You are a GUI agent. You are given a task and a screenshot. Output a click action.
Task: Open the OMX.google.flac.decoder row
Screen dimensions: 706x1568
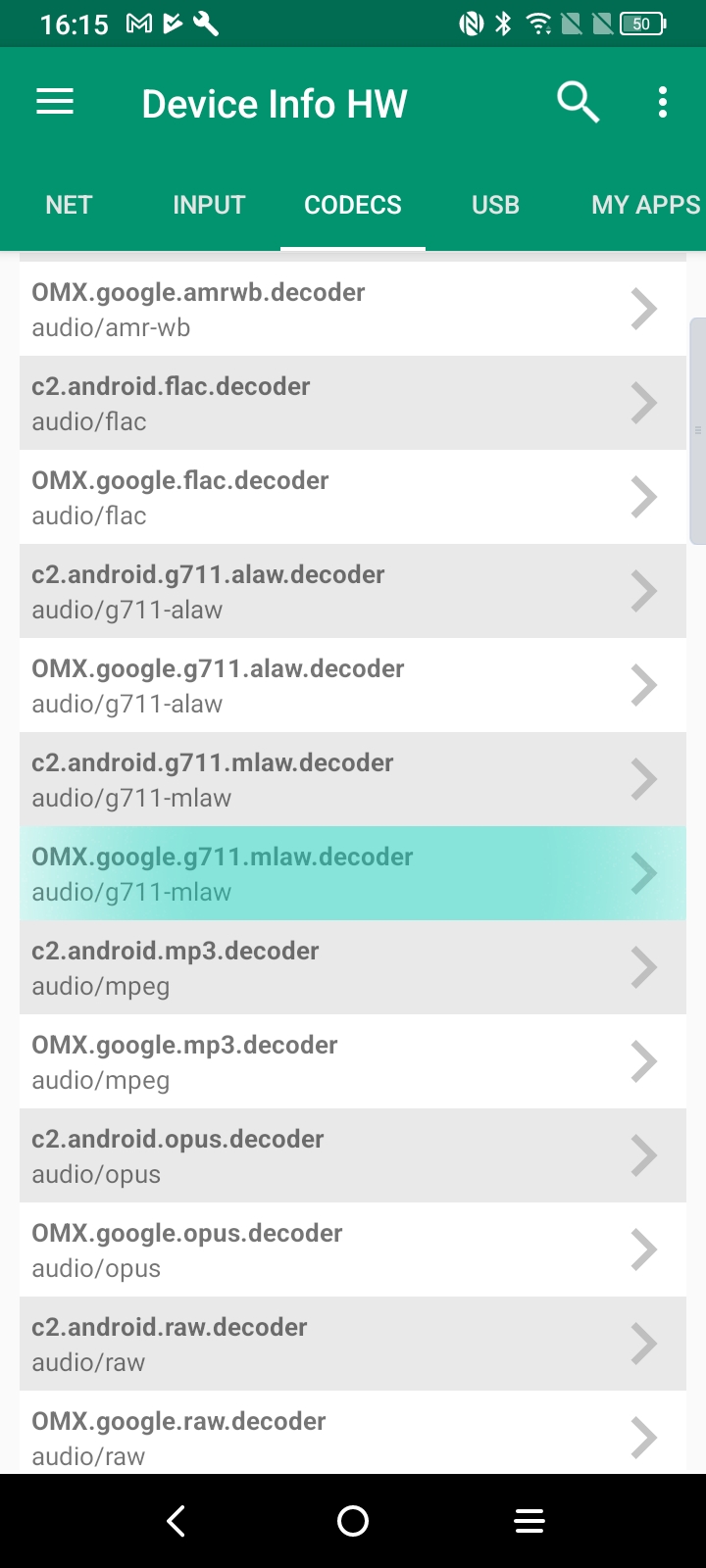click(352, 497)
